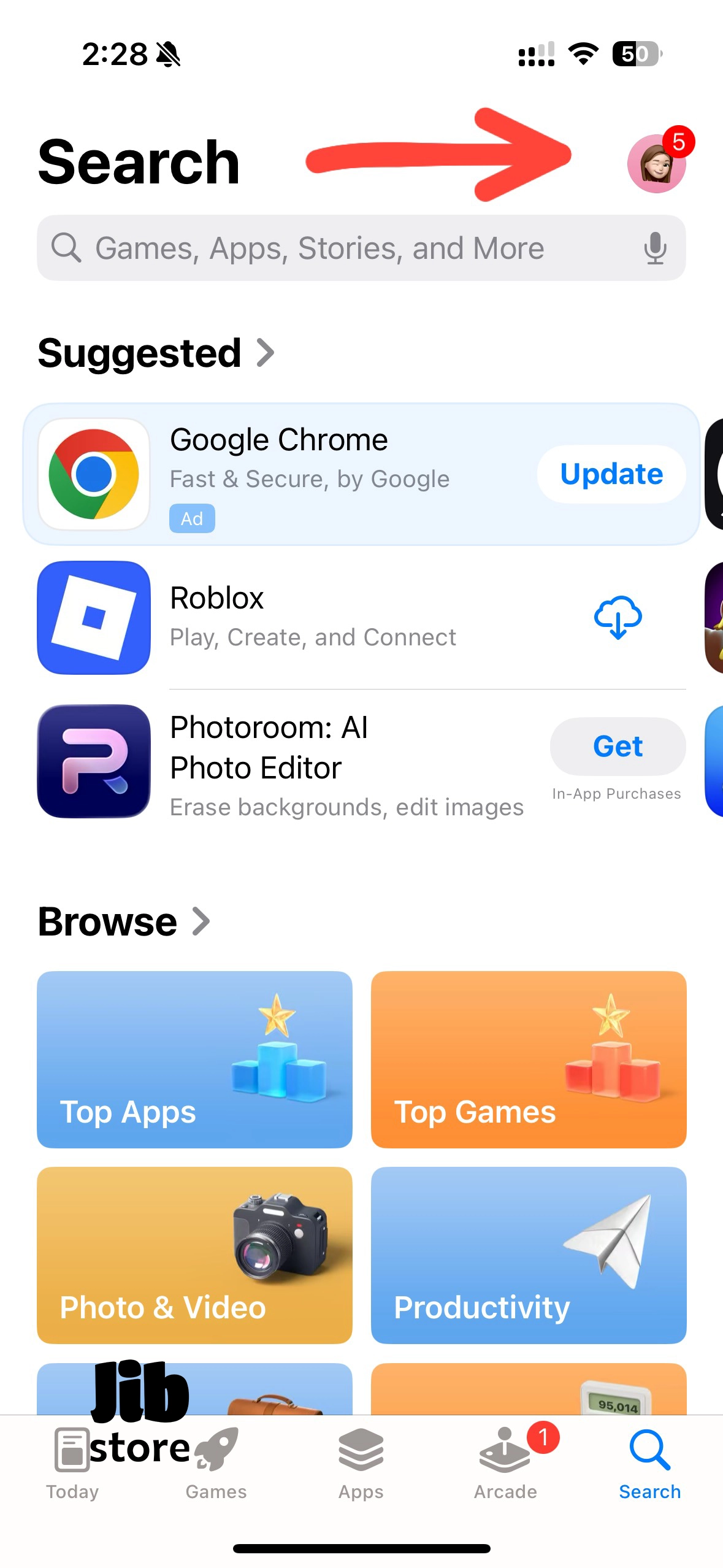Switch to the Arcade tab
The height and width of the screenshot is (1568, 723).
tap(505, 1464)
